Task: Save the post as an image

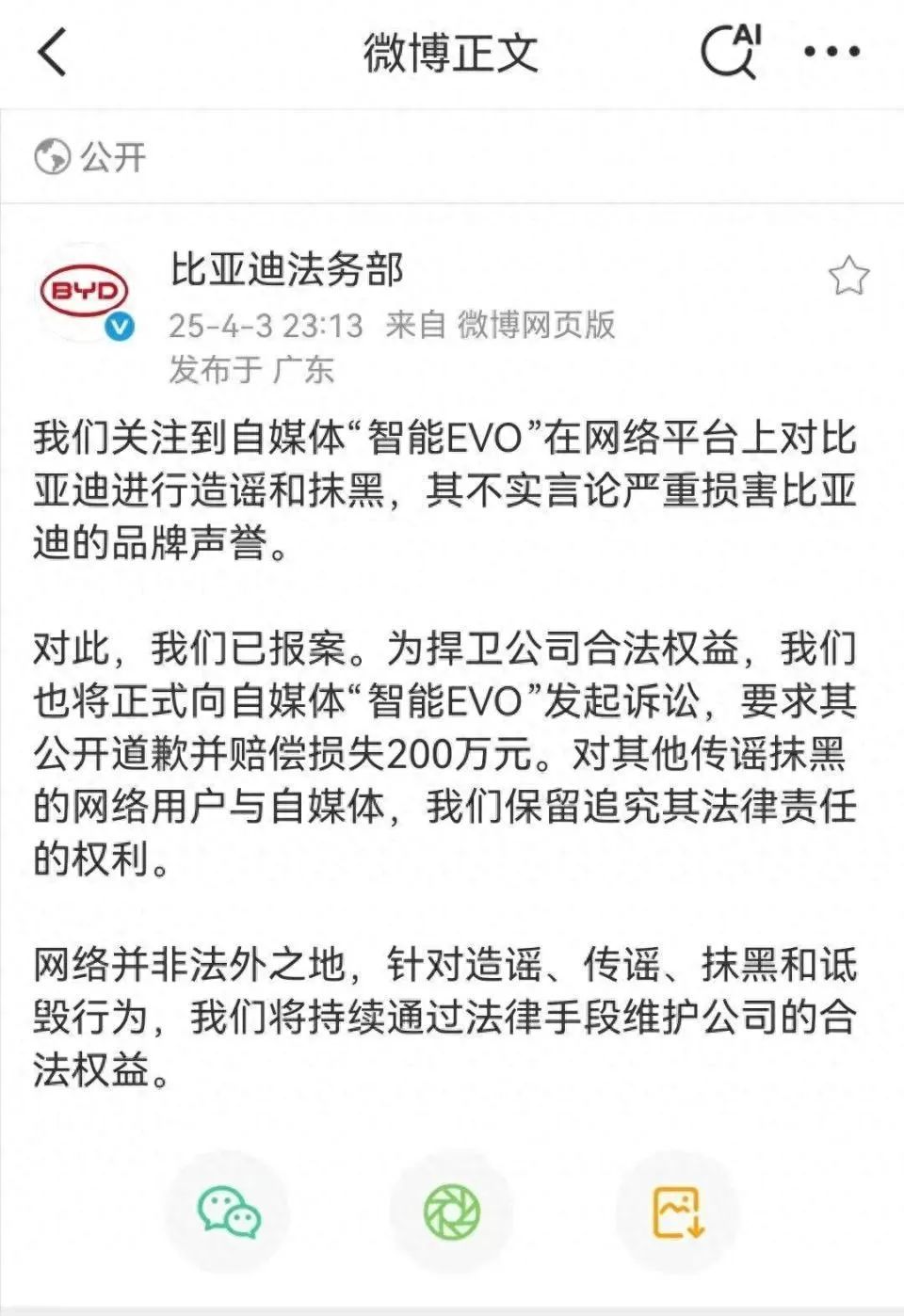Action: pos(678,1212)
